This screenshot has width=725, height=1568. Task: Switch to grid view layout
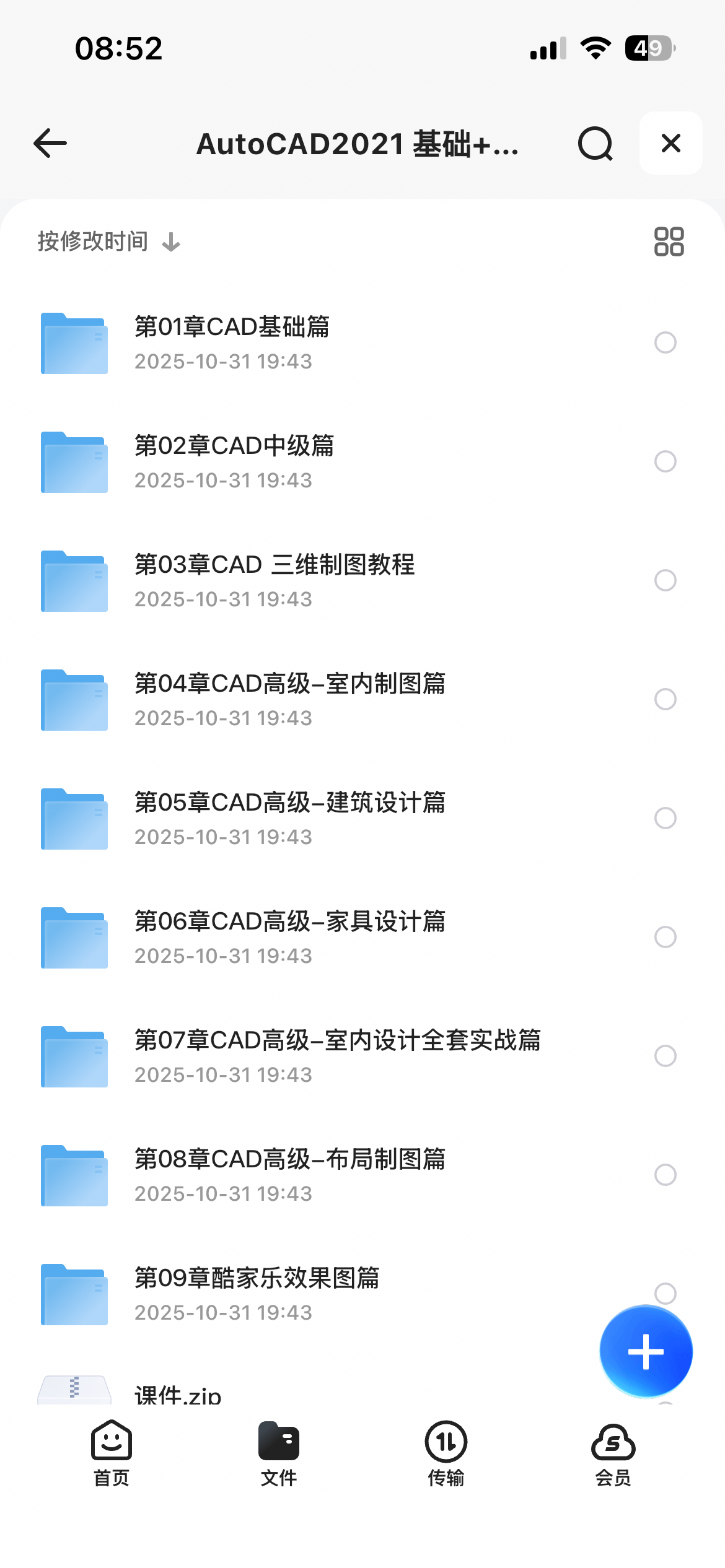668,240
